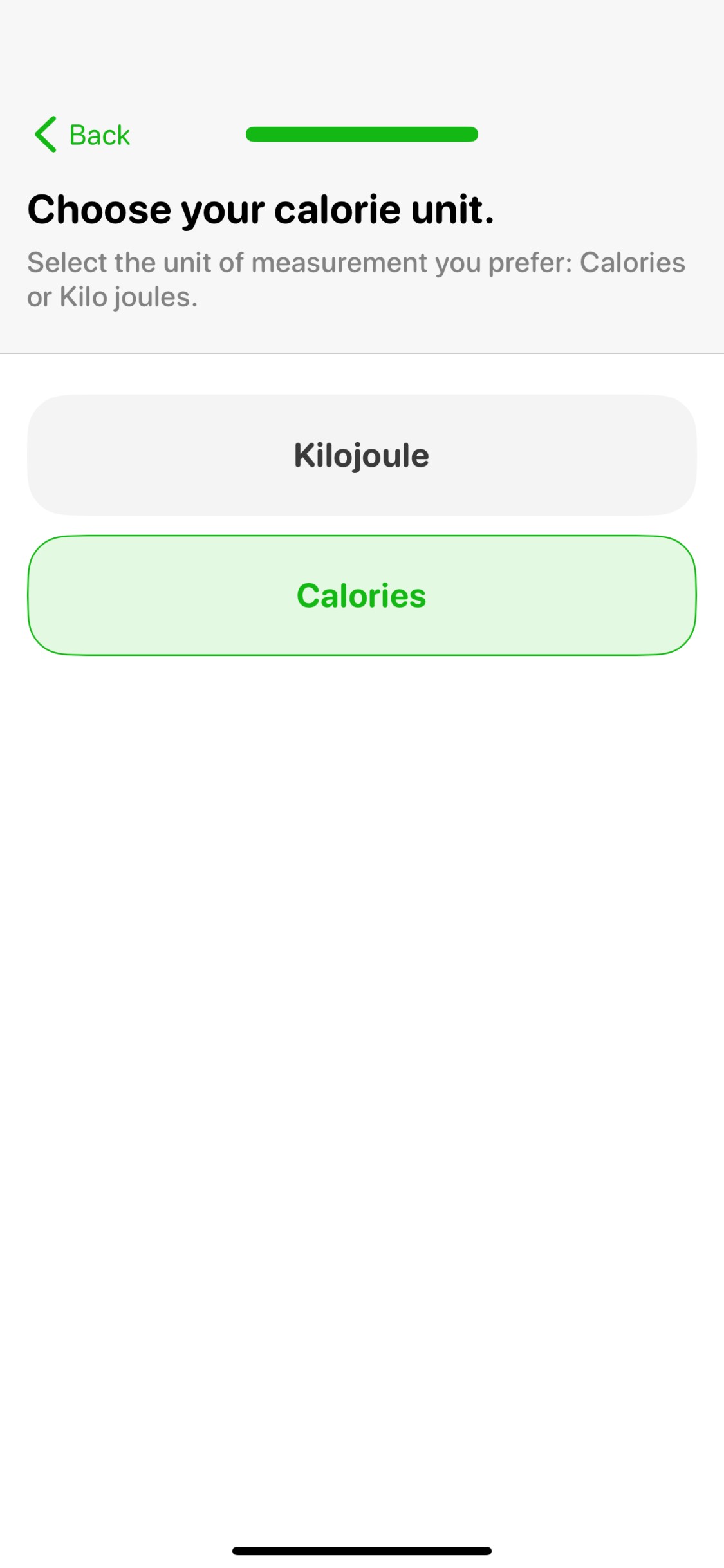The image size is (724, 1568).
Task: Click the green progress bar
Action: [362, 134]
